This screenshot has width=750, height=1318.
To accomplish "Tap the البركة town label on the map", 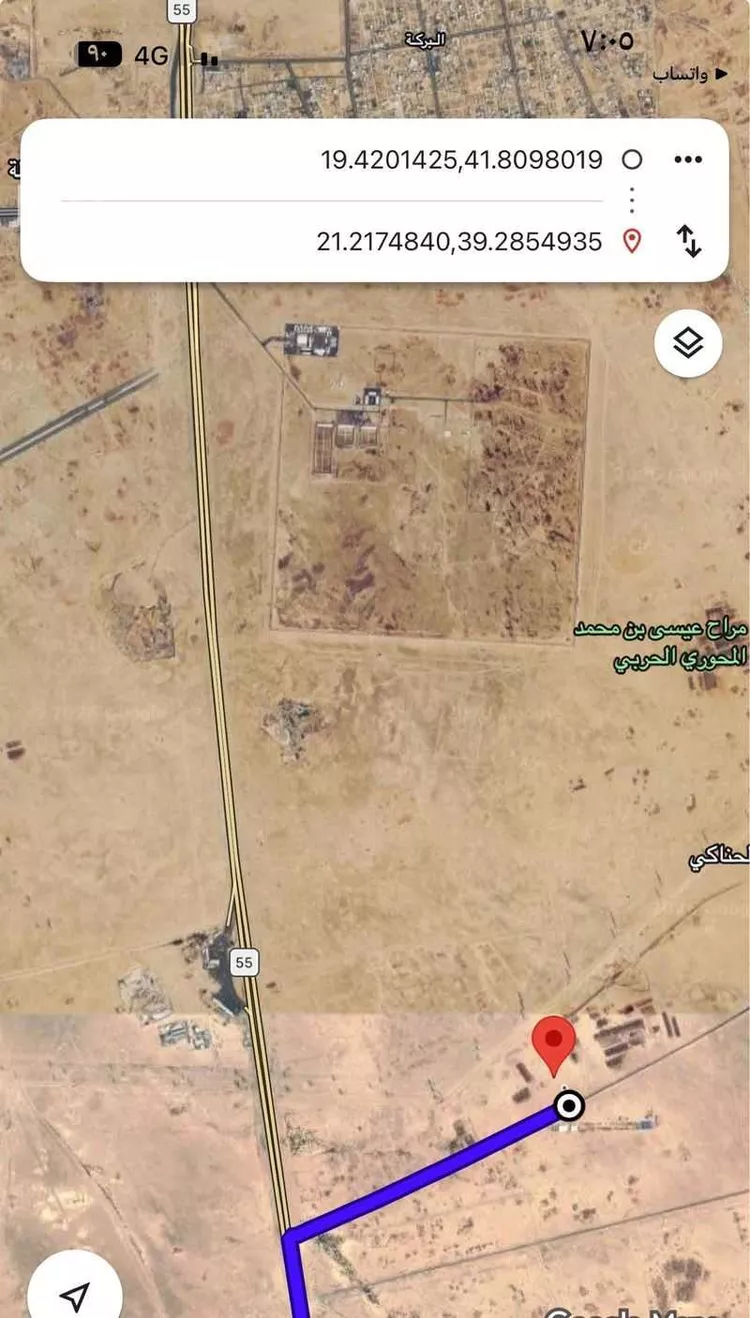I will point(425,40).
